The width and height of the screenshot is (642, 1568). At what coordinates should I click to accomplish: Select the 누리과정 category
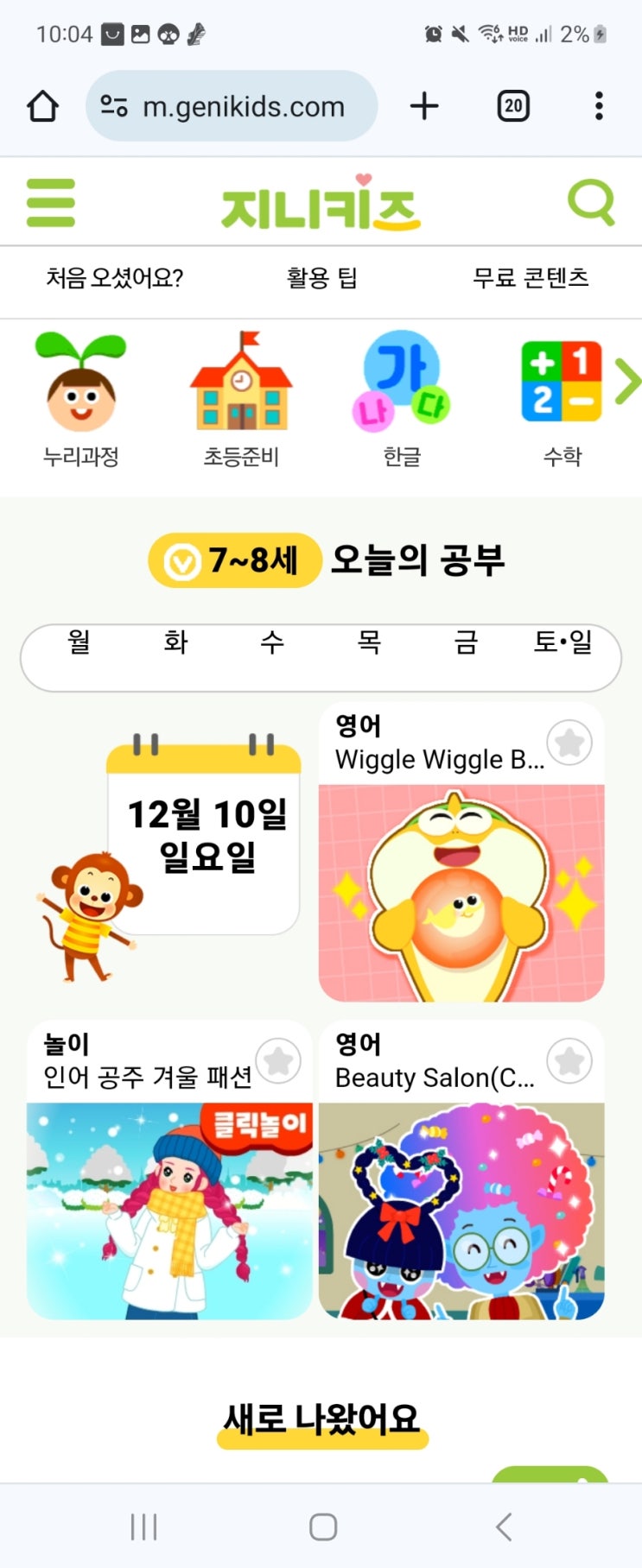pos(80,399)
